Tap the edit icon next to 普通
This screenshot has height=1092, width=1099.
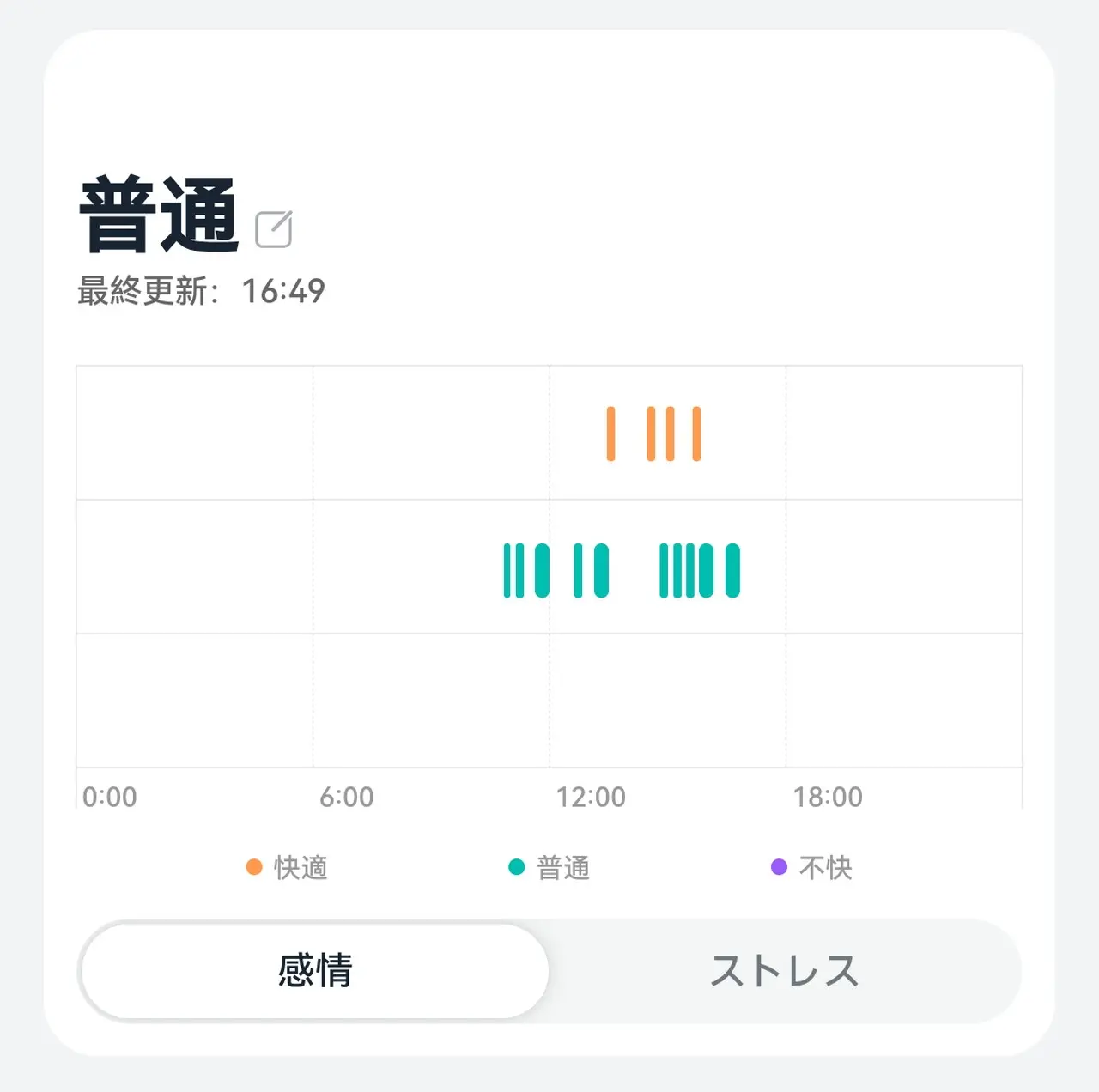[274, 228]
